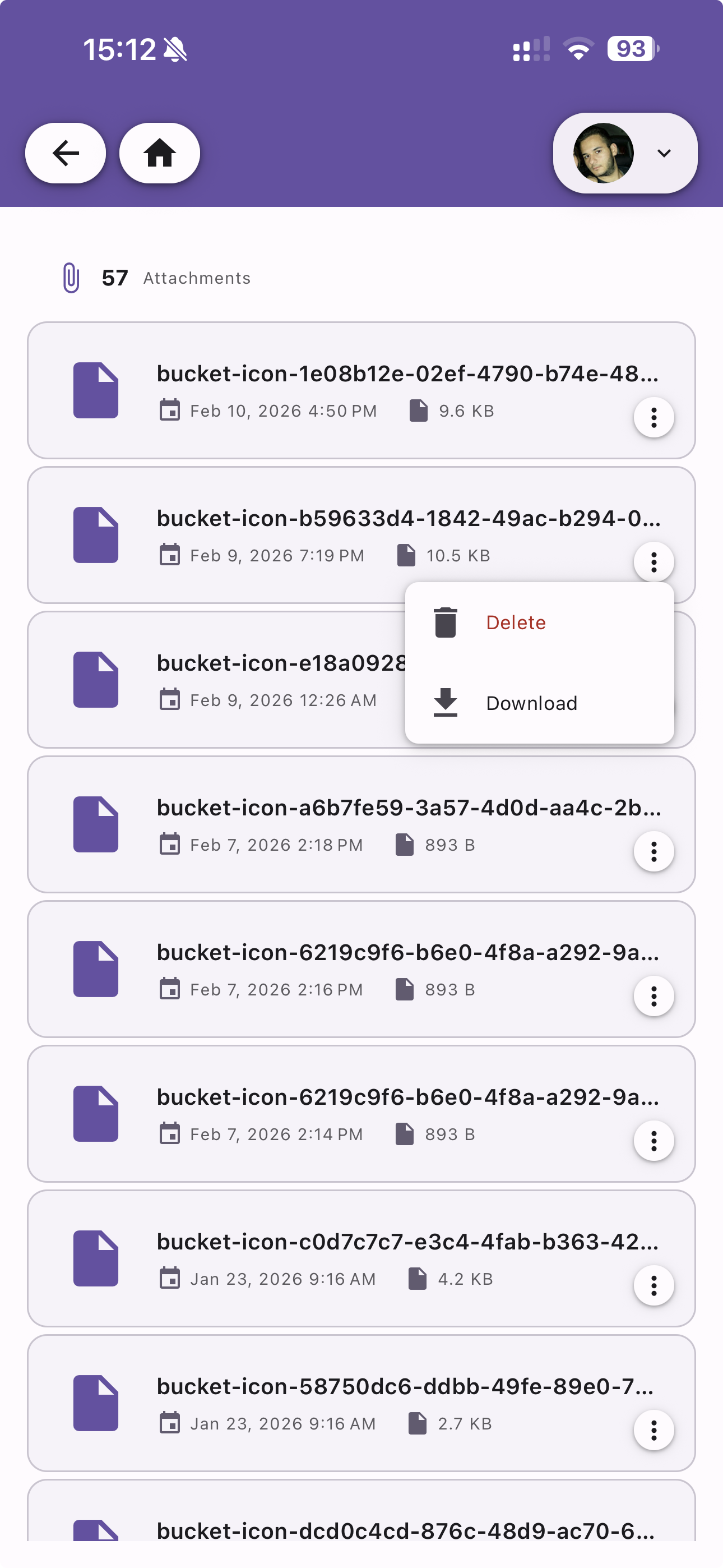Open the bucket-icon-e18a0928 attachment card
The image size is (723, 1568).
tap(243, 679)
